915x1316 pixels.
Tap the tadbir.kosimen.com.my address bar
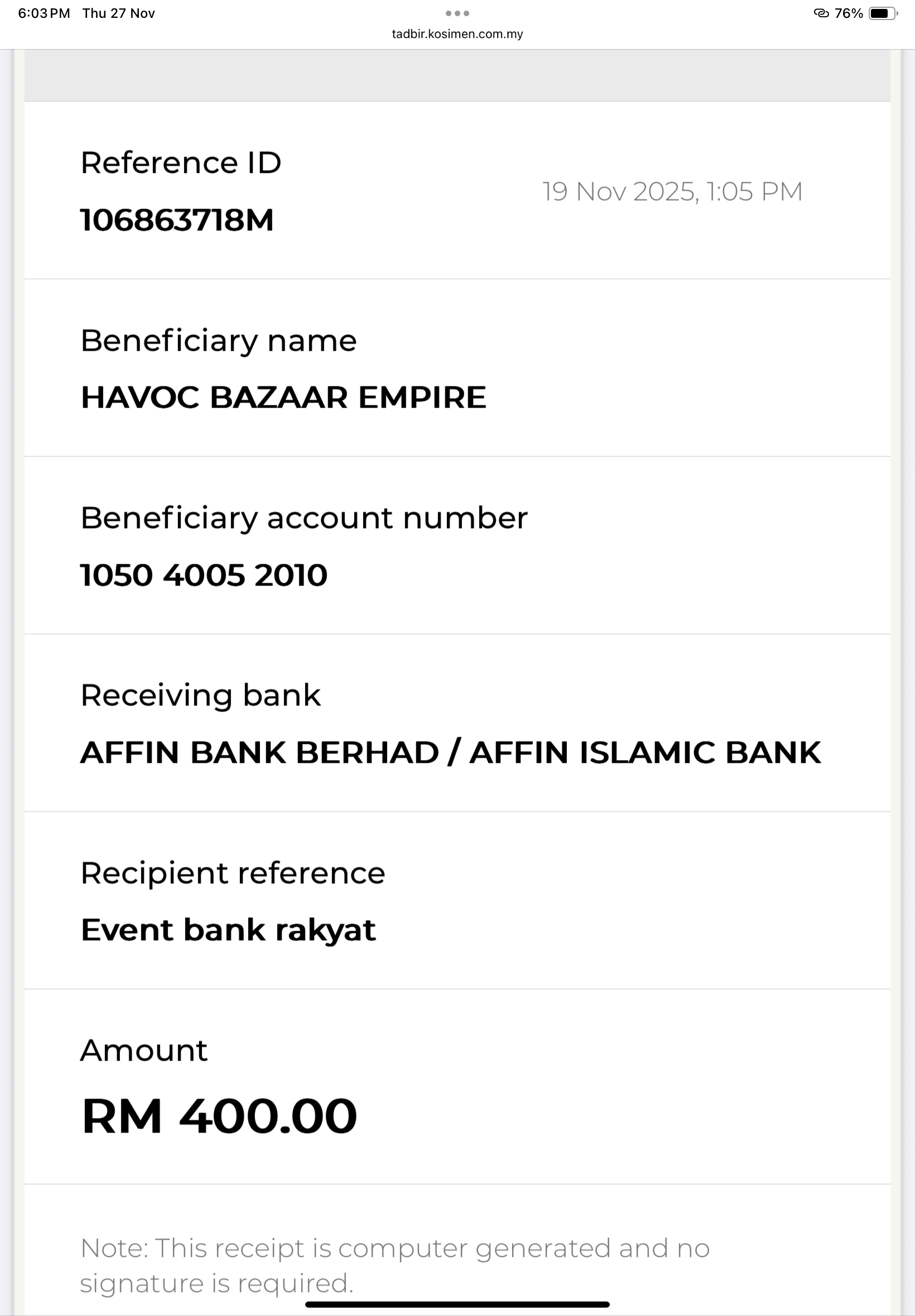click(x=457, y=35)
